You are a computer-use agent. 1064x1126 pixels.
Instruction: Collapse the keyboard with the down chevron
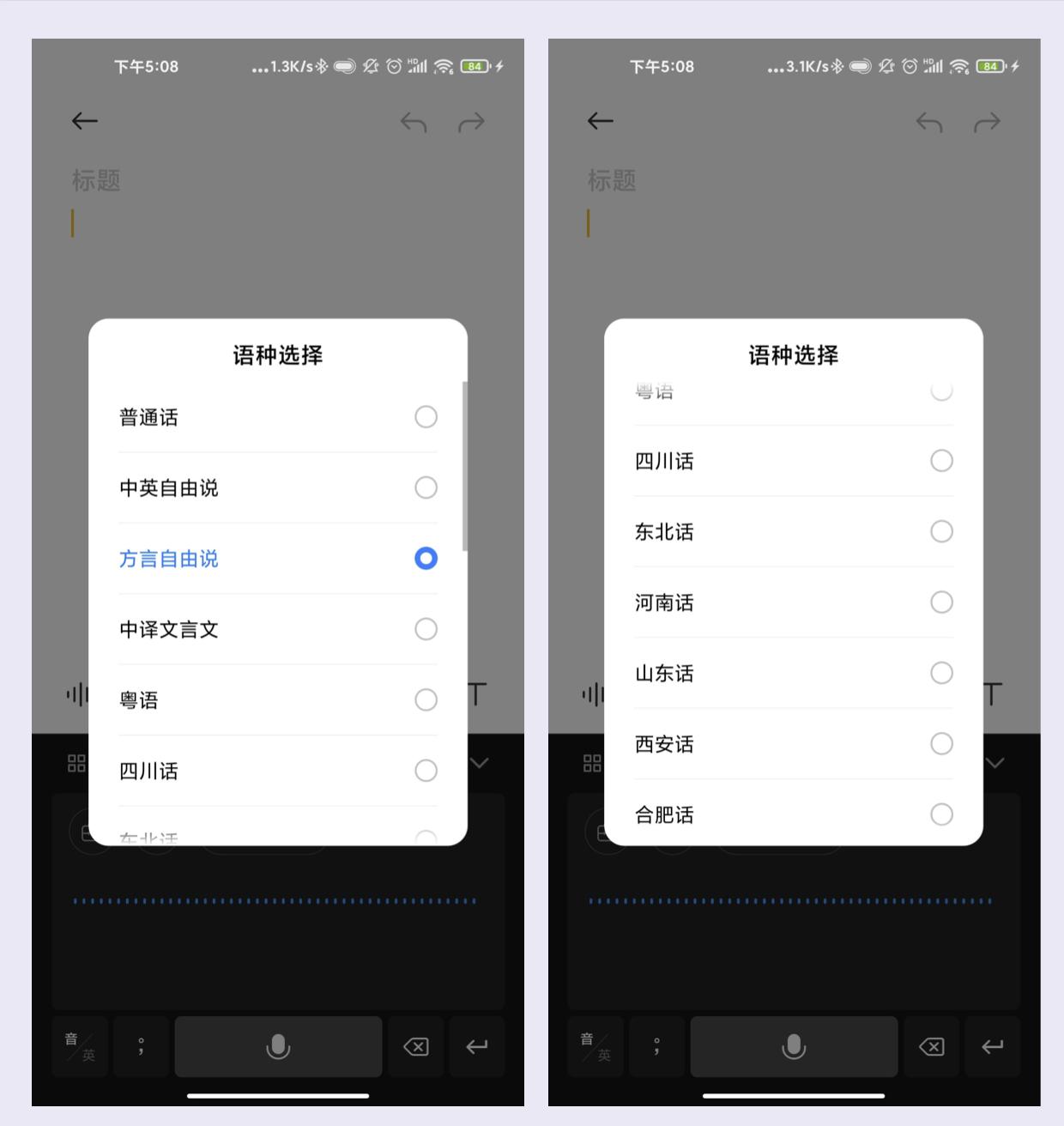[x=479, y=762]
